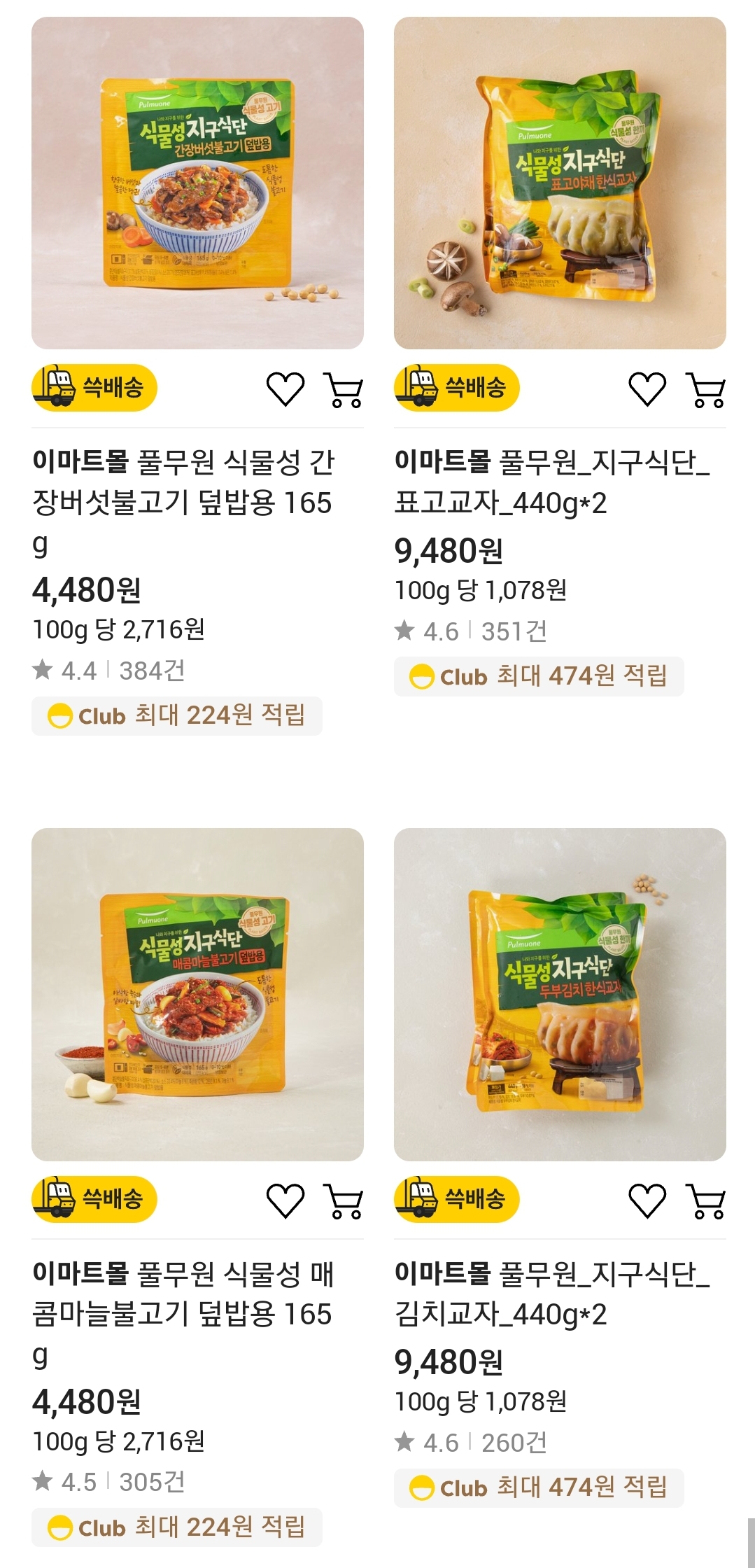Click the Club smiley icon on 표고교자 적립 badge
The width and height of the screenshot is (755, 1568).
(x=422, y=676)
